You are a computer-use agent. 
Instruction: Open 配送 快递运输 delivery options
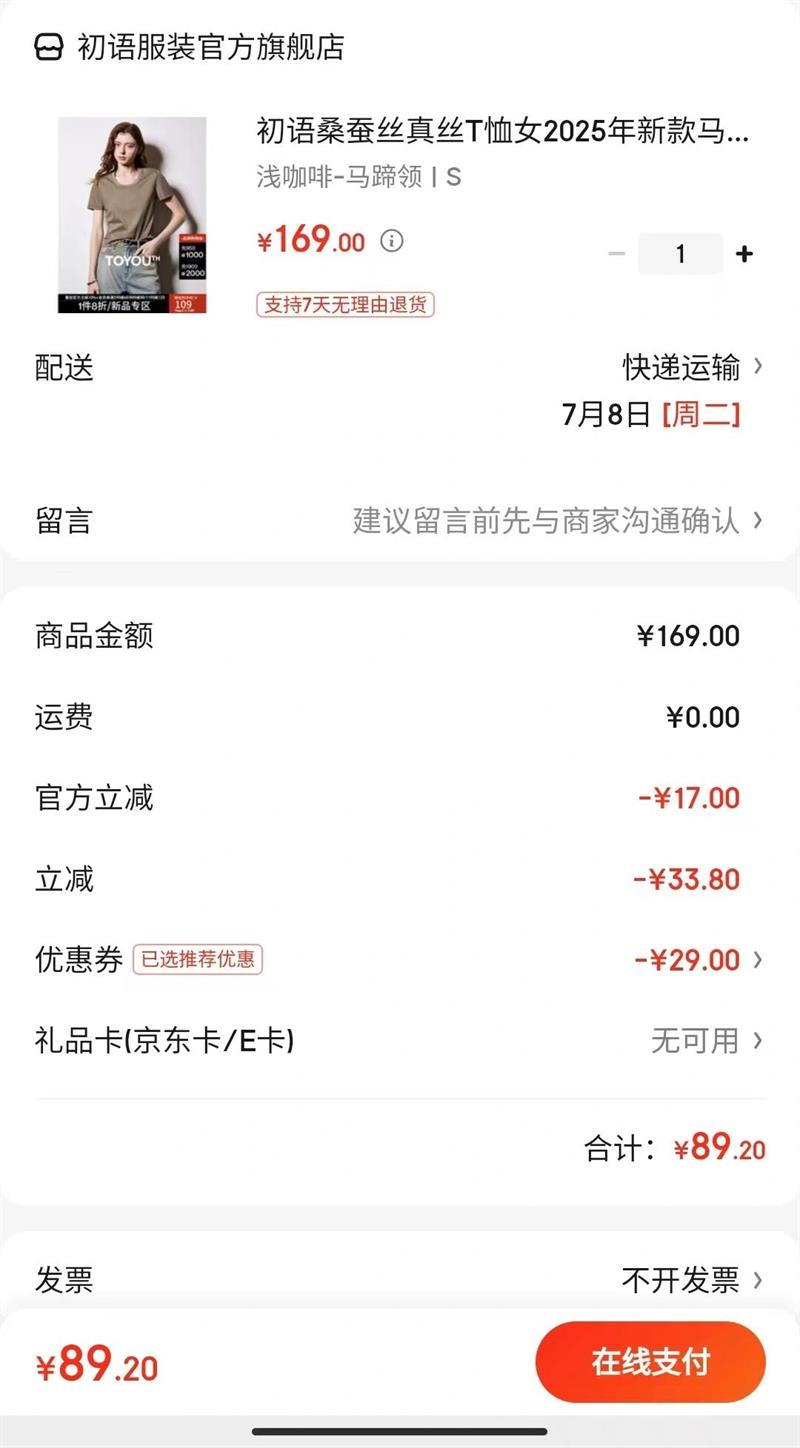coord(692,367)
